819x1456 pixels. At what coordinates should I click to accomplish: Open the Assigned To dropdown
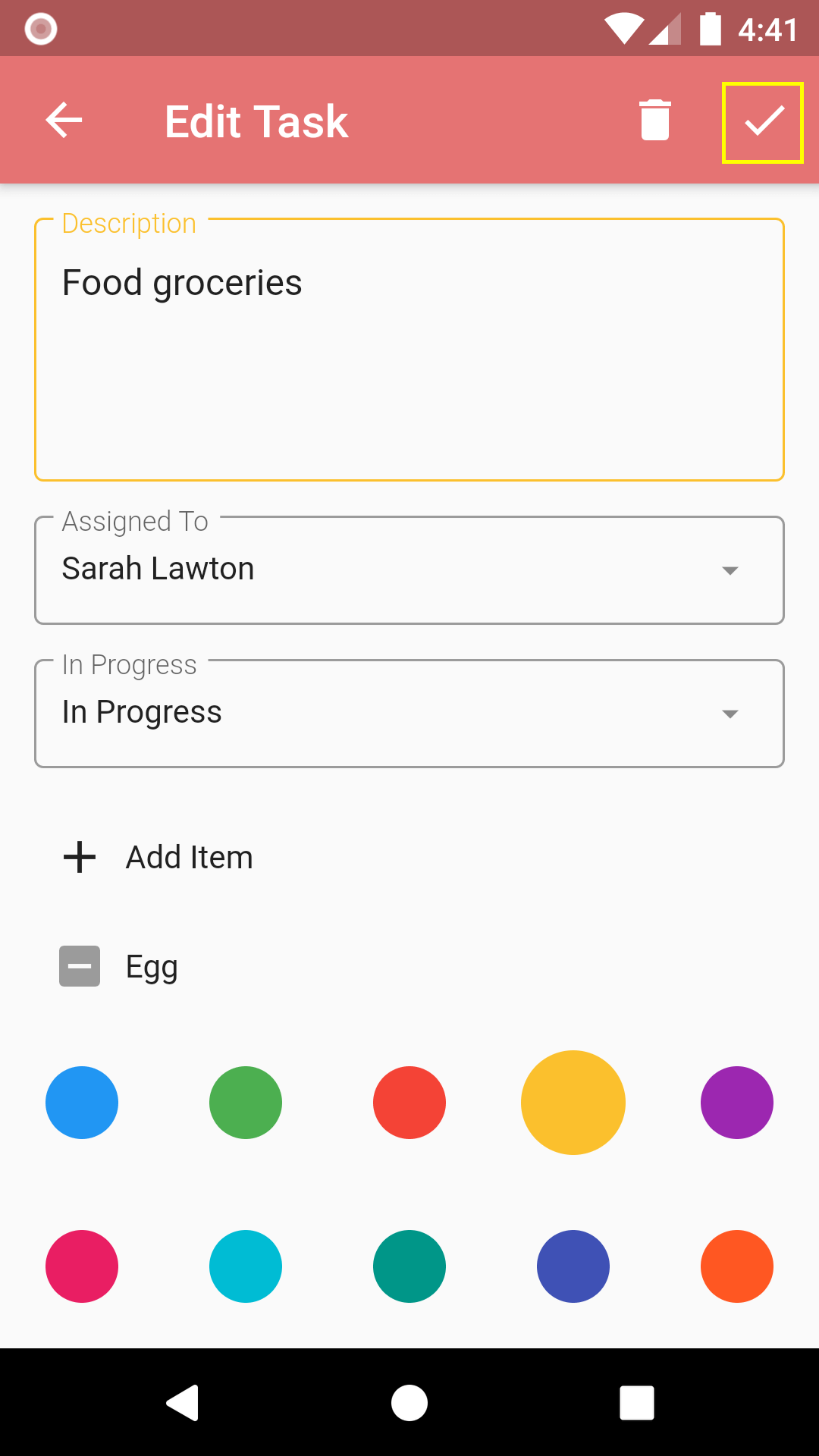409,570
